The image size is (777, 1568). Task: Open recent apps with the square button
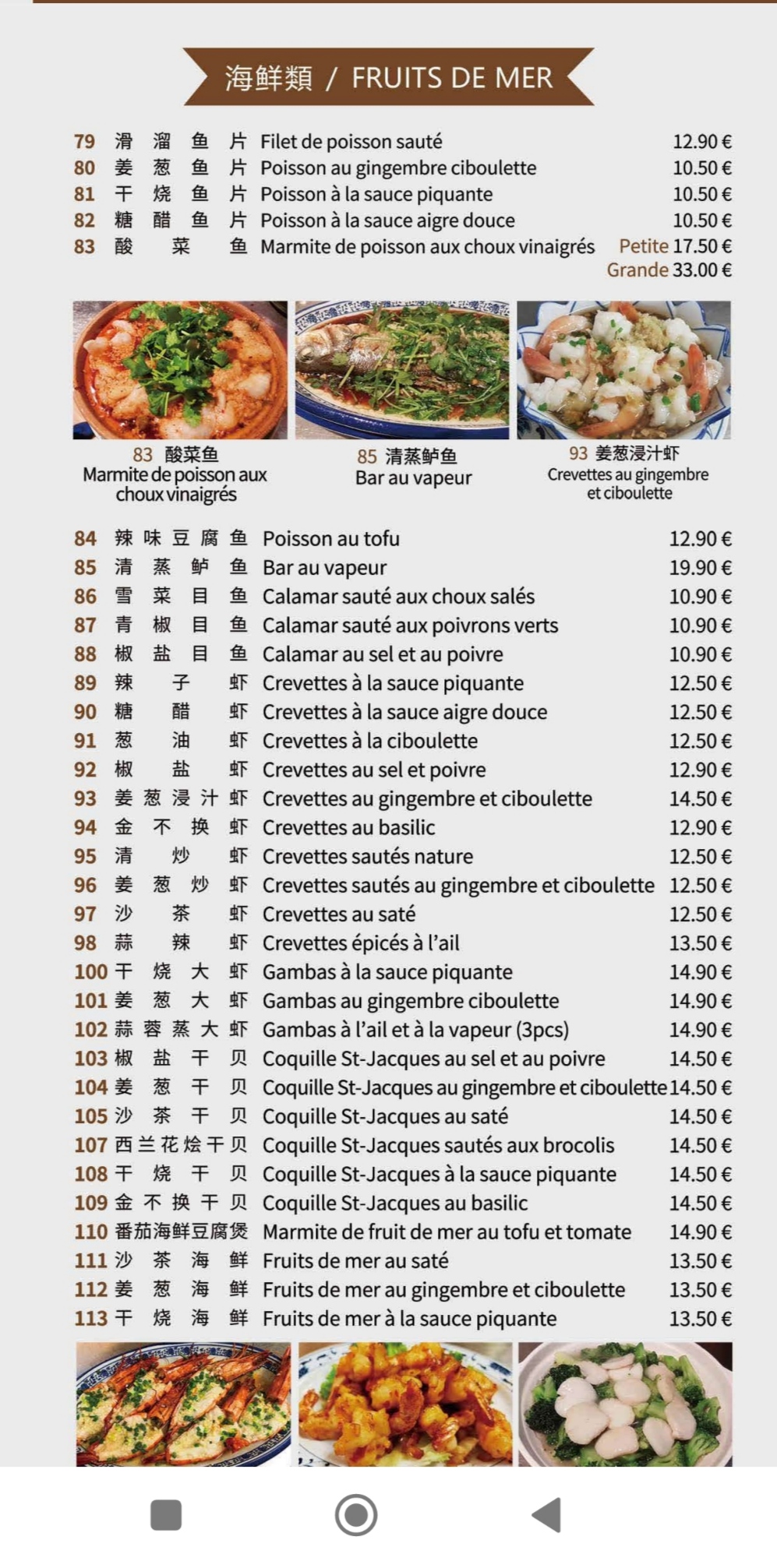166,1515
